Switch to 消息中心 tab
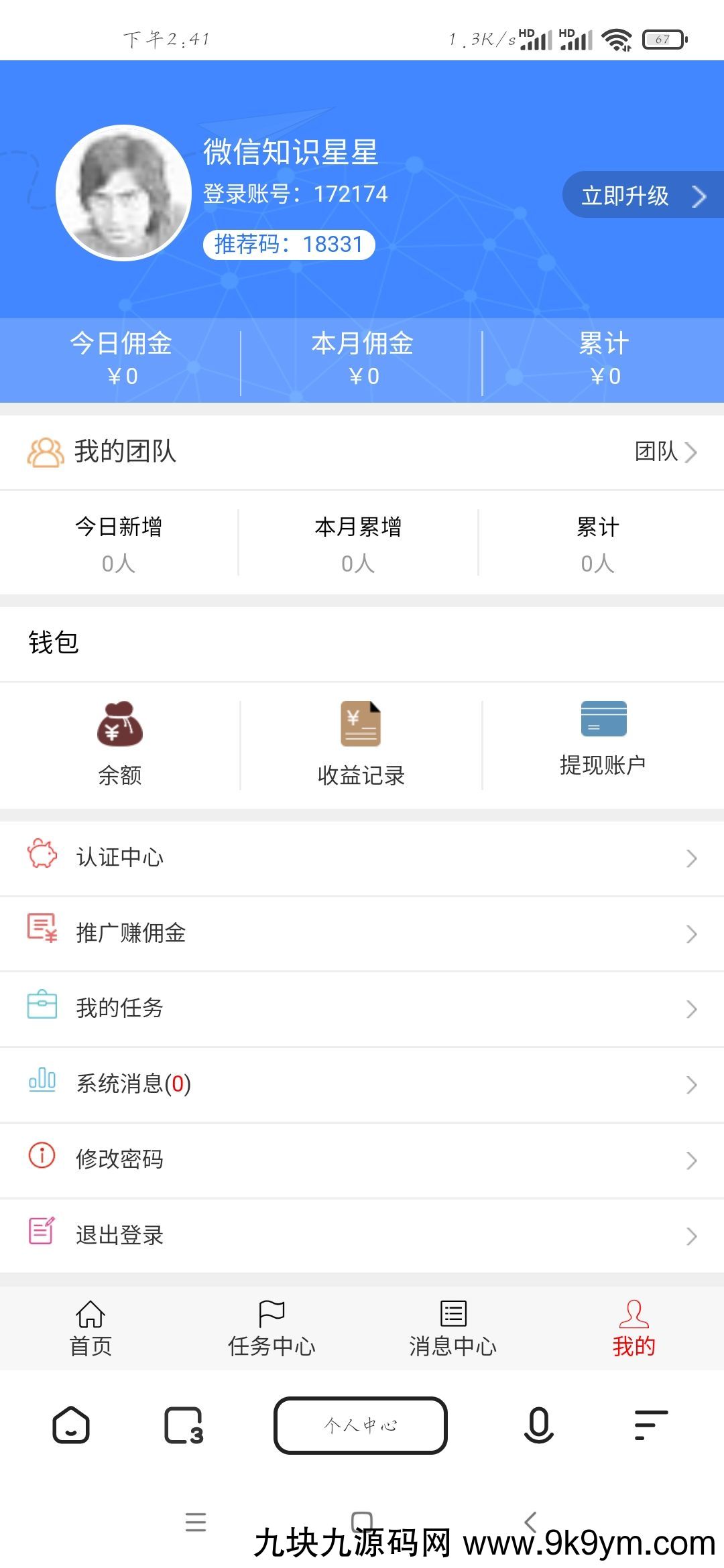Viewport: 724px width, 1568px height. (453, 1329)
